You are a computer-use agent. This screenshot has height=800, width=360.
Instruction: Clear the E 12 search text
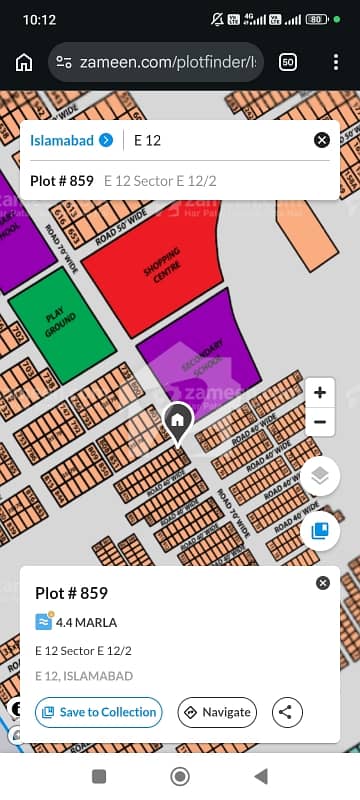coord(322,140)
